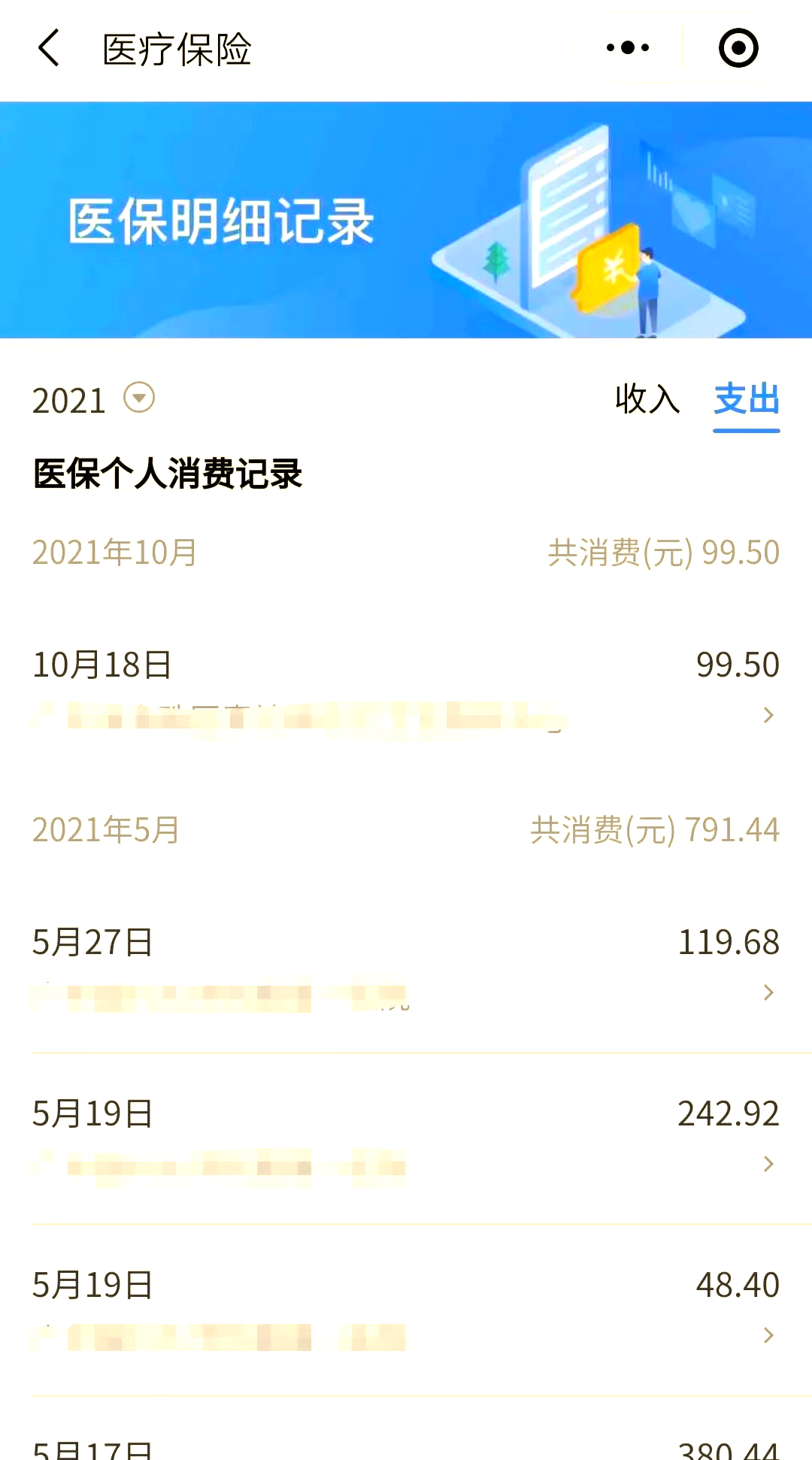Open the year selector showing 2021
812x1460 pixels.
tap(90, 401)
